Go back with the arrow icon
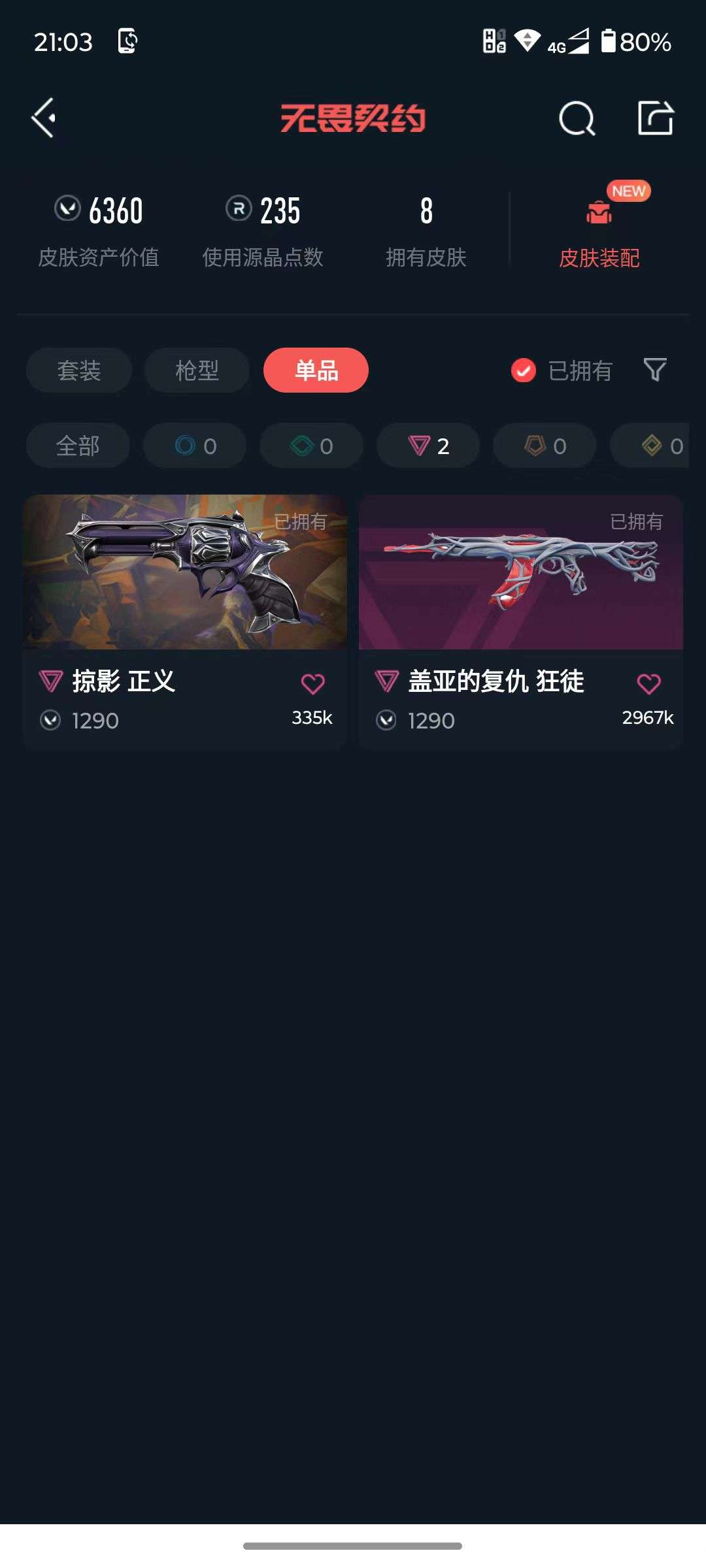 [43, 118]
